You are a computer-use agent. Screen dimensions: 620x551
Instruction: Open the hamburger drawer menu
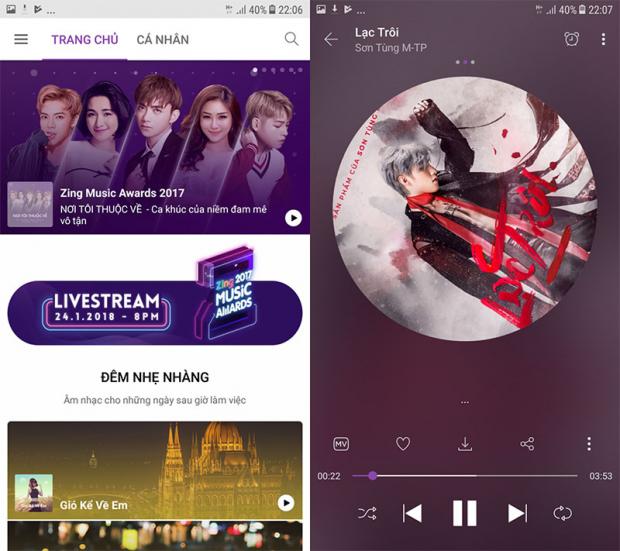pos(21,40)
